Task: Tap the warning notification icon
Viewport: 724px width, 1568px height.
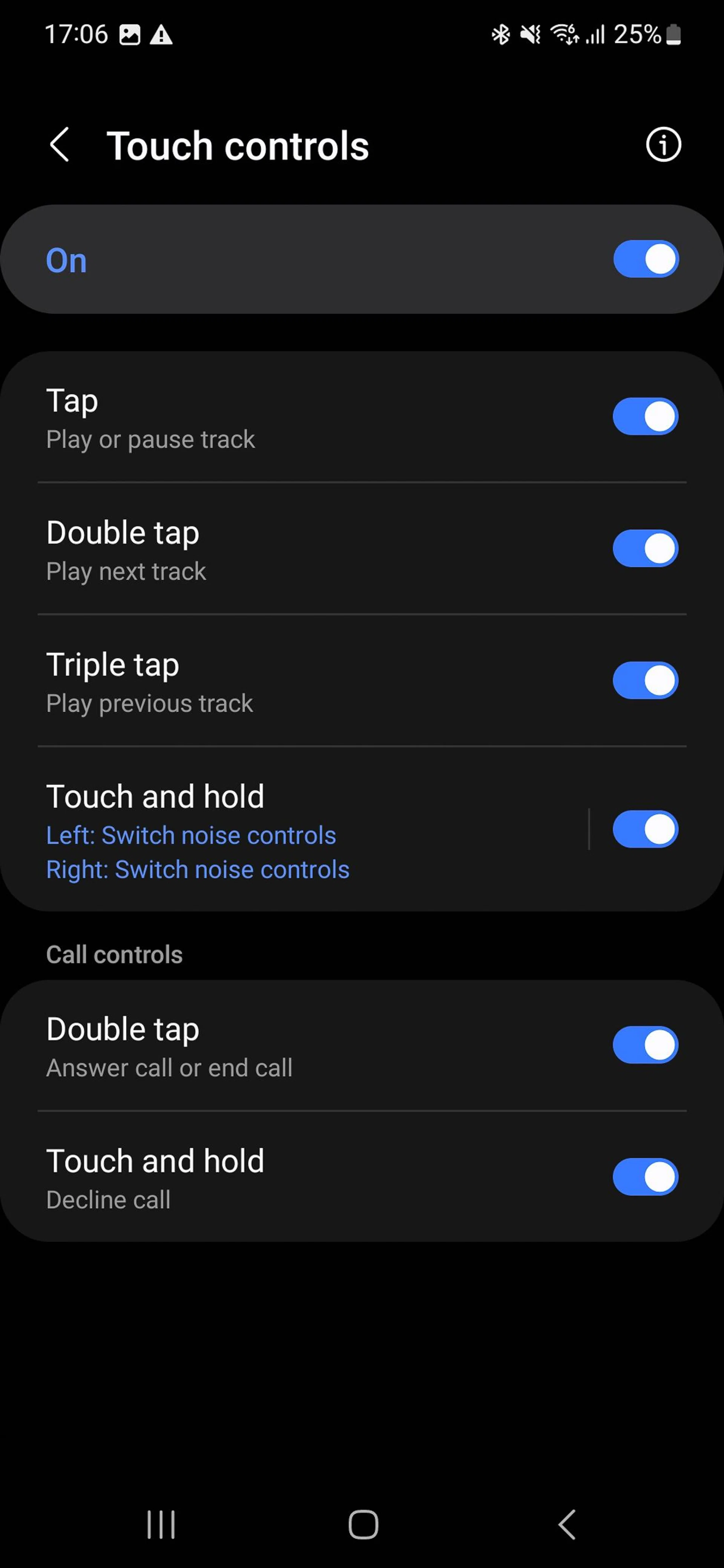Action: pos(161,35)
